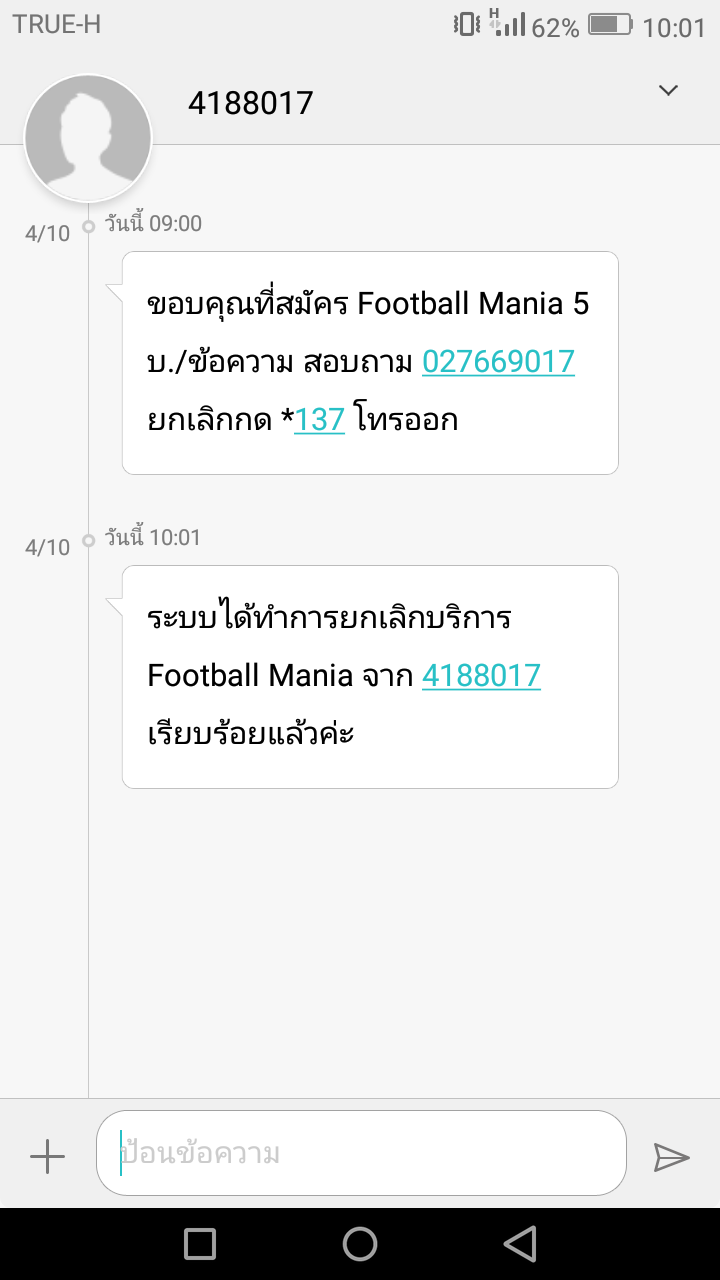720x1280 pixels.
Task: Focus the message input field
Action: pyautogui.click(x=360, y=1153)
